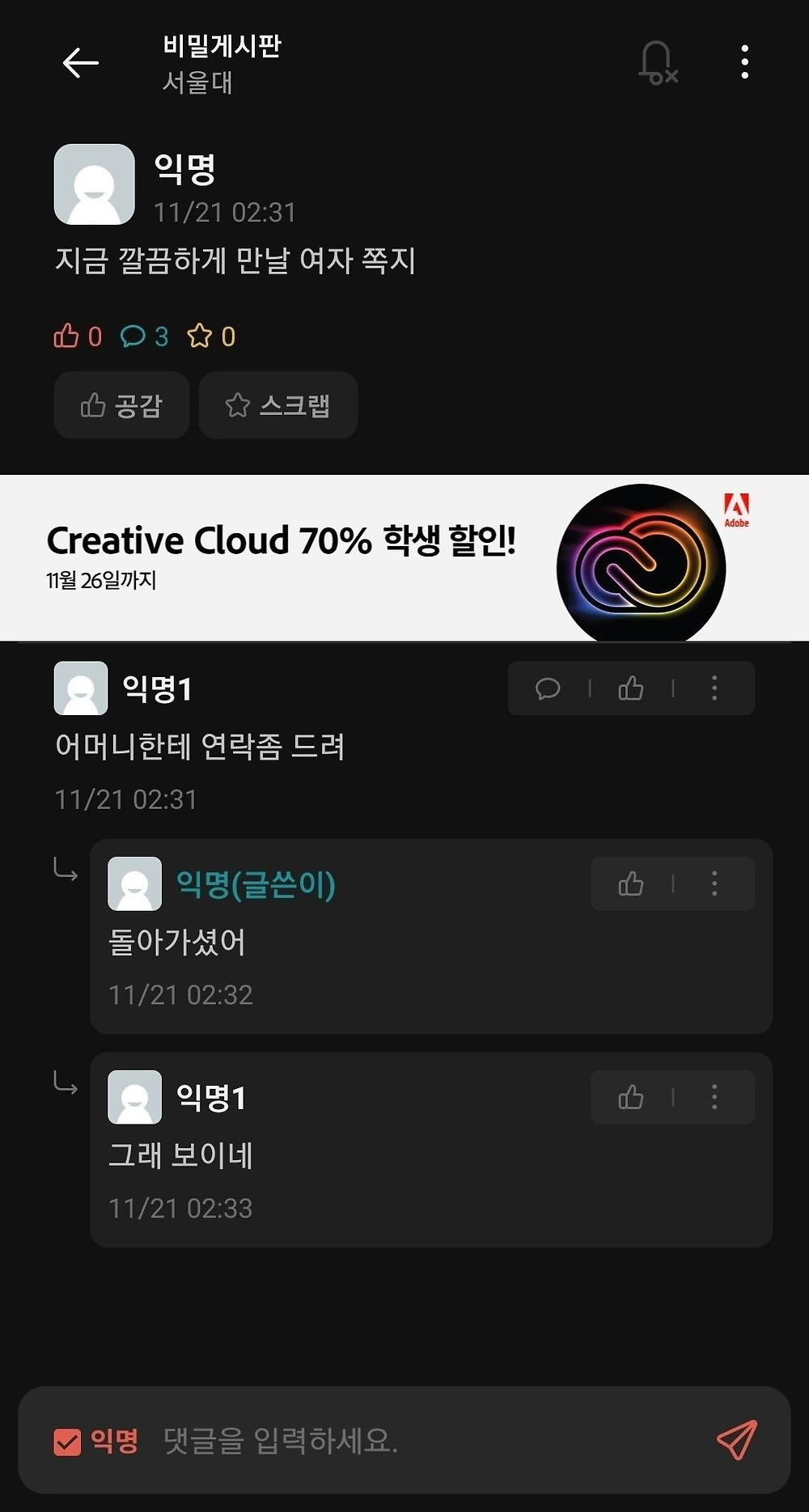Send the comment with paper plane icon
This screenshot has height=1512, width=809.
tap(736, 1440)
